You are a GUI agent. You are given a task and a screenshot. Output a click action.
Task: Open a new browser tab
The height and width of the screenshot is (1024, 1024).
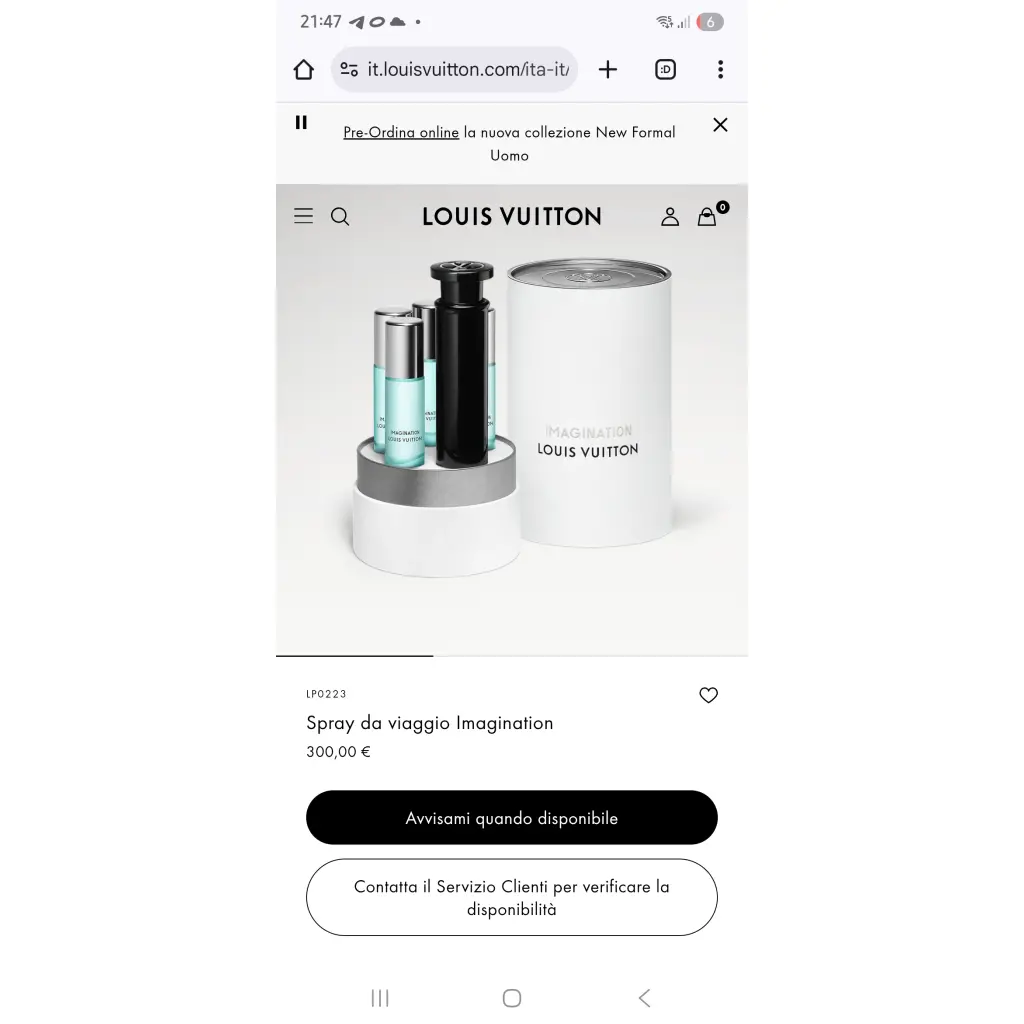(x=608, y=69)
